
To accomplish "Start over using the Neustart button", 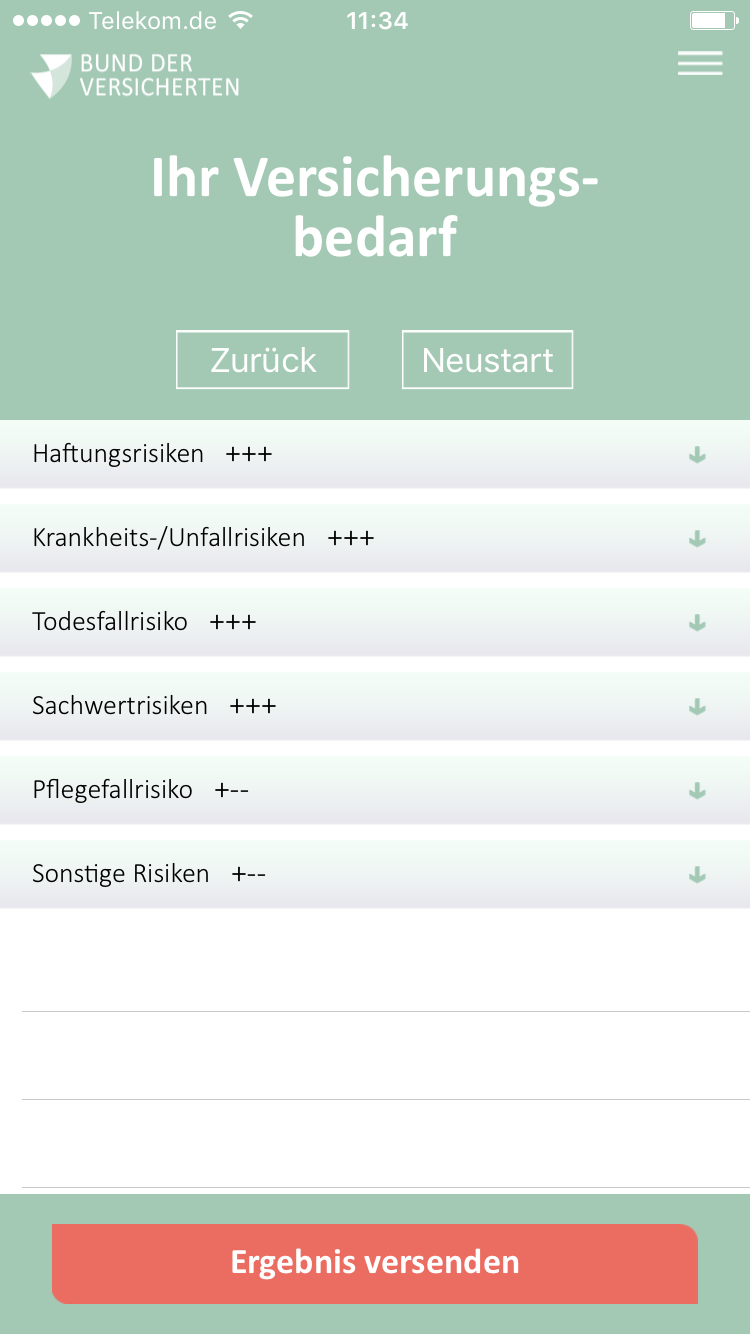I will pos(487,359).
